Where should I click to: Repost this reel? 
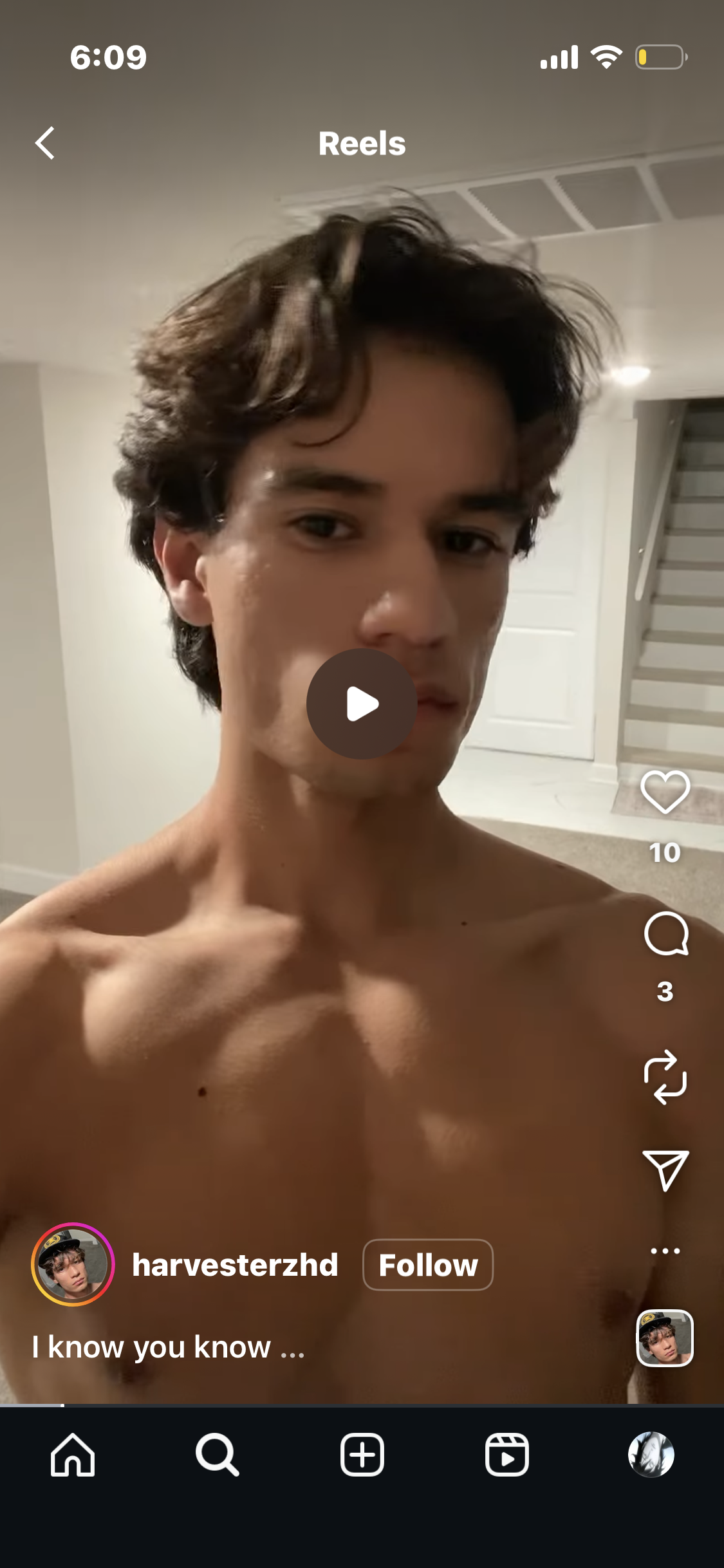pyautogui.click(x=665, y=1077)
